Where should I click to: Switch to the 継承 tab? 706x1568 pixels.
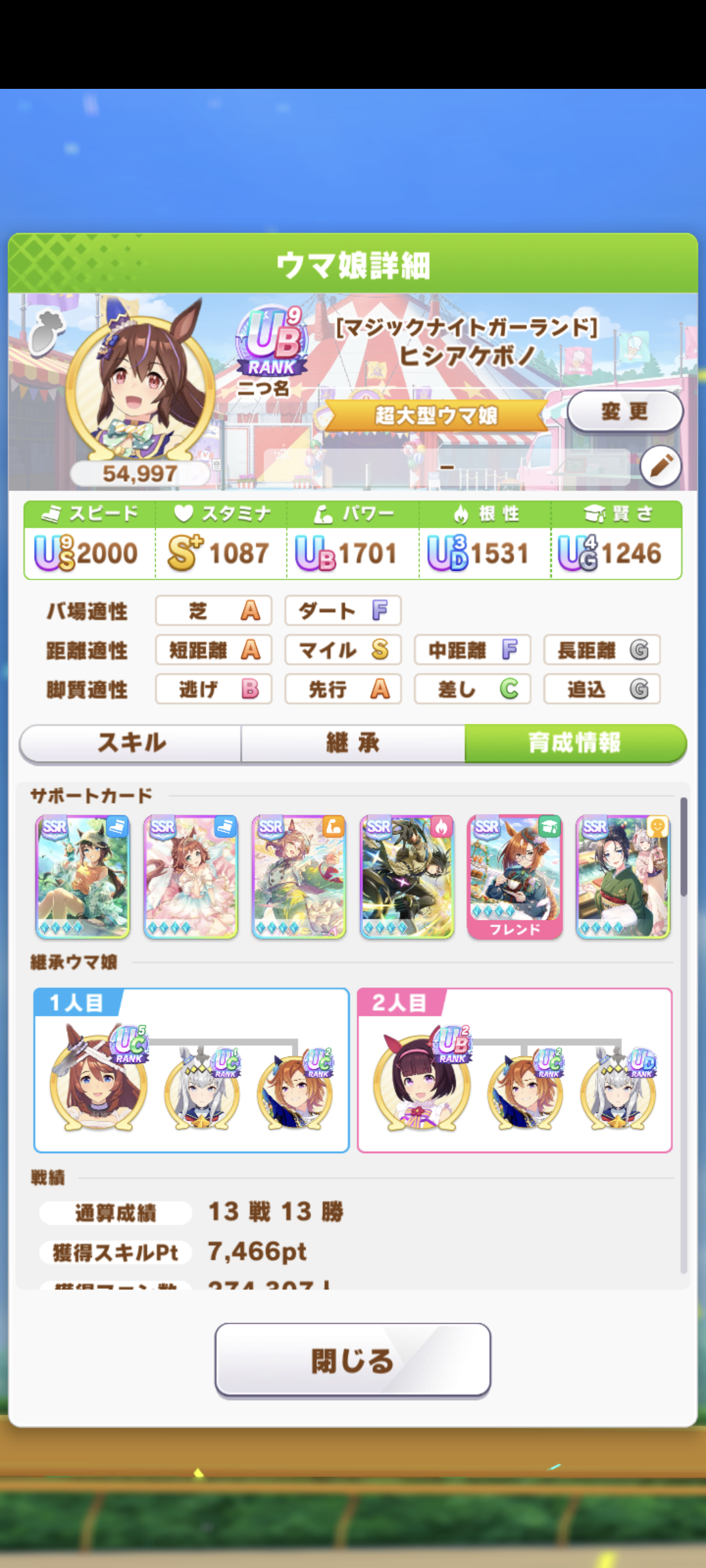pyautogui.click(x=353, y=743)
